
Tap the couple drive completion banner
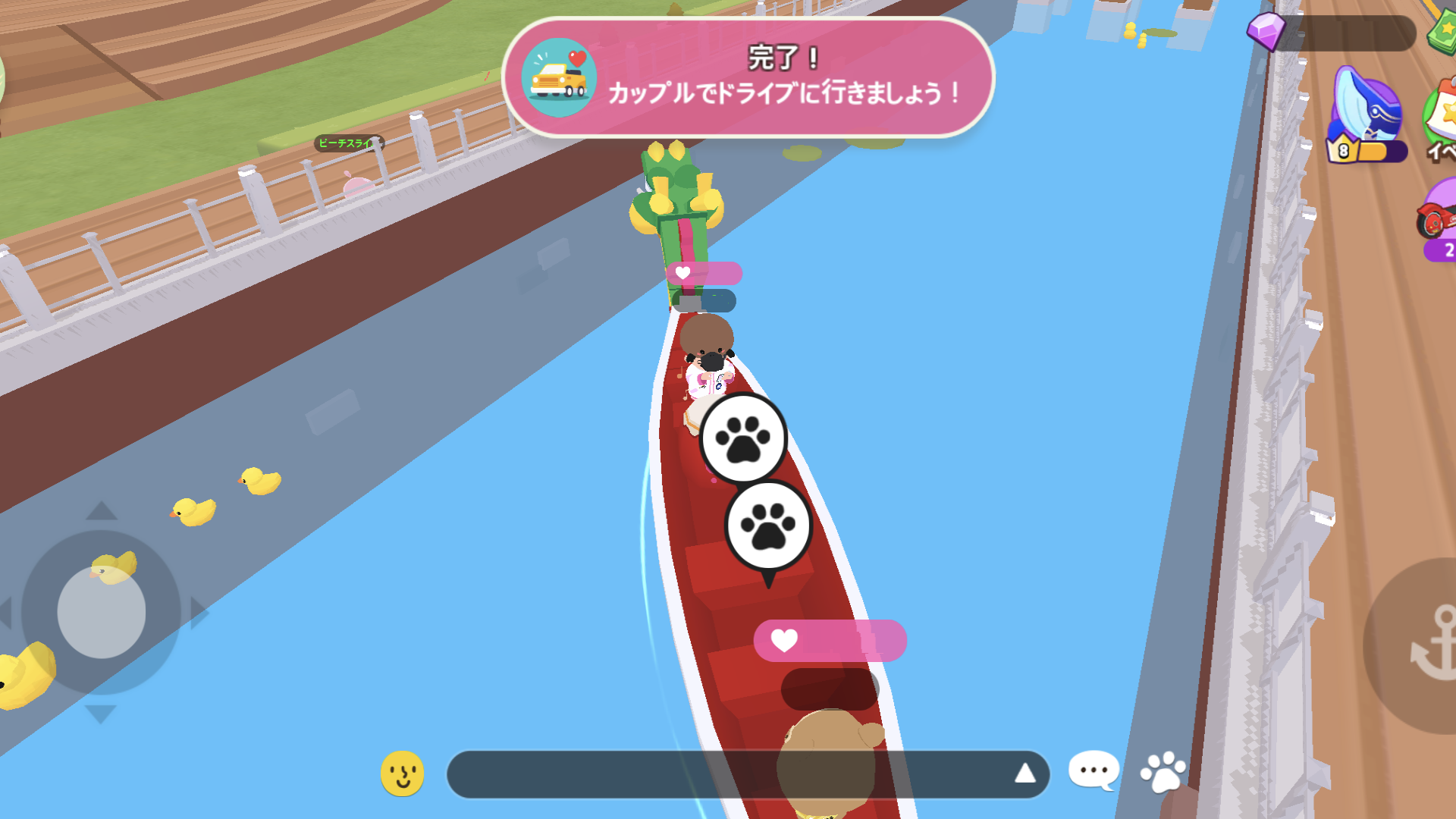pos(747,77)
